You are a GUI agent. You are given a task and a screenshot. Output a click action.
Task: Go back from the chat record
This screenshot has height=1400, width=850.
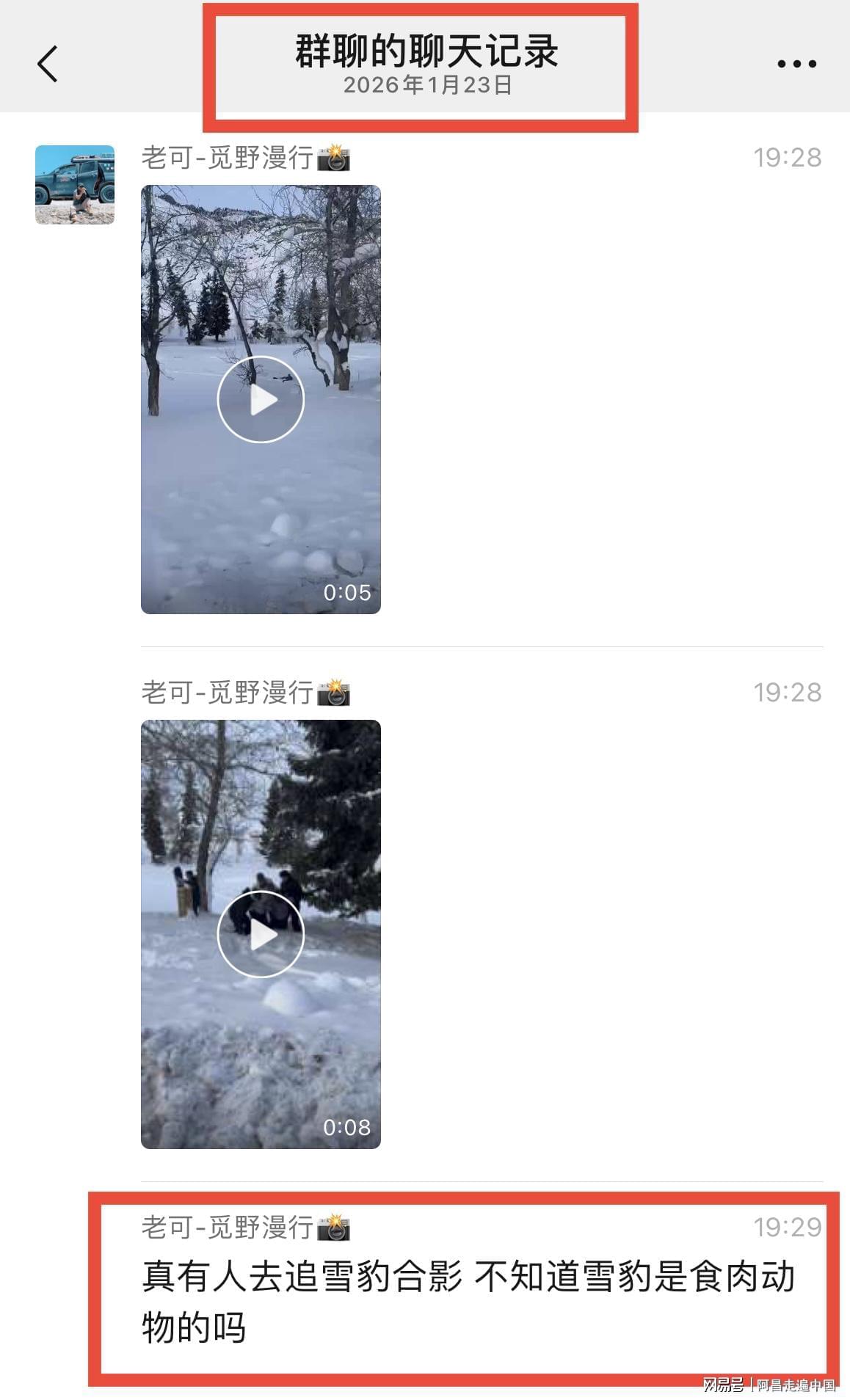pos(48,64)
